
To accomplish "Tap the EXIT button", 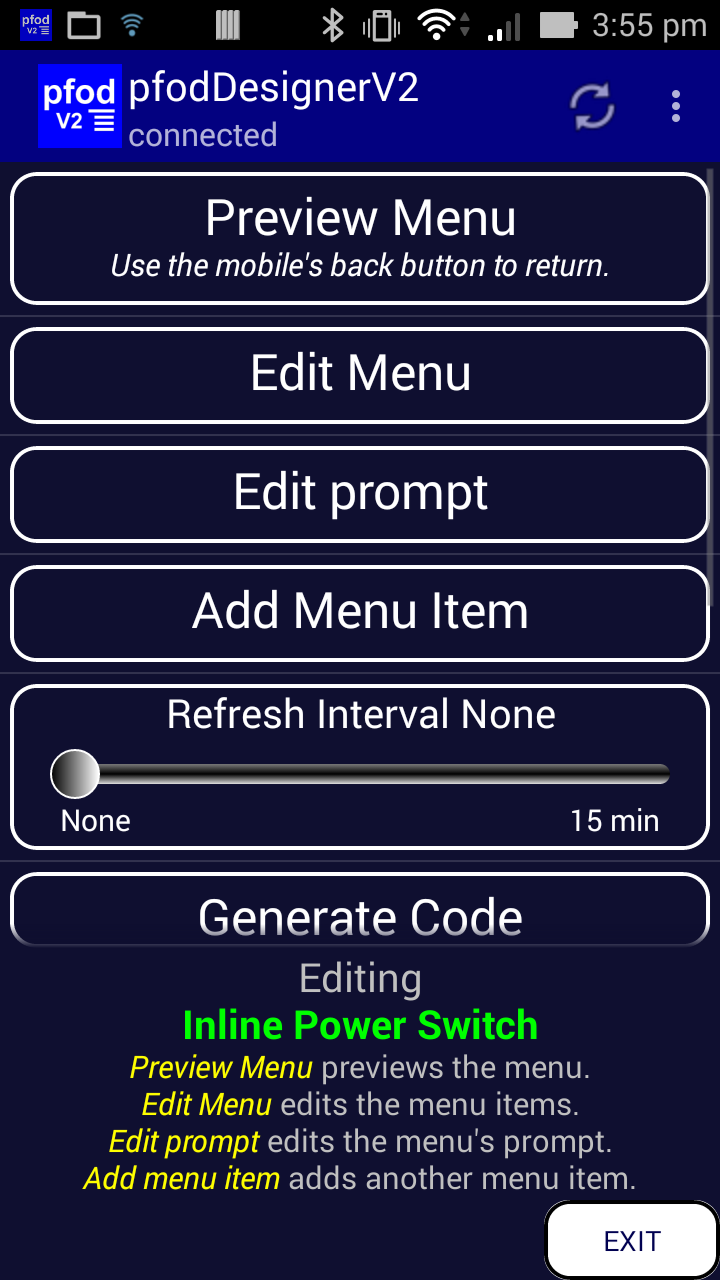I will (x=632, y=1241).
